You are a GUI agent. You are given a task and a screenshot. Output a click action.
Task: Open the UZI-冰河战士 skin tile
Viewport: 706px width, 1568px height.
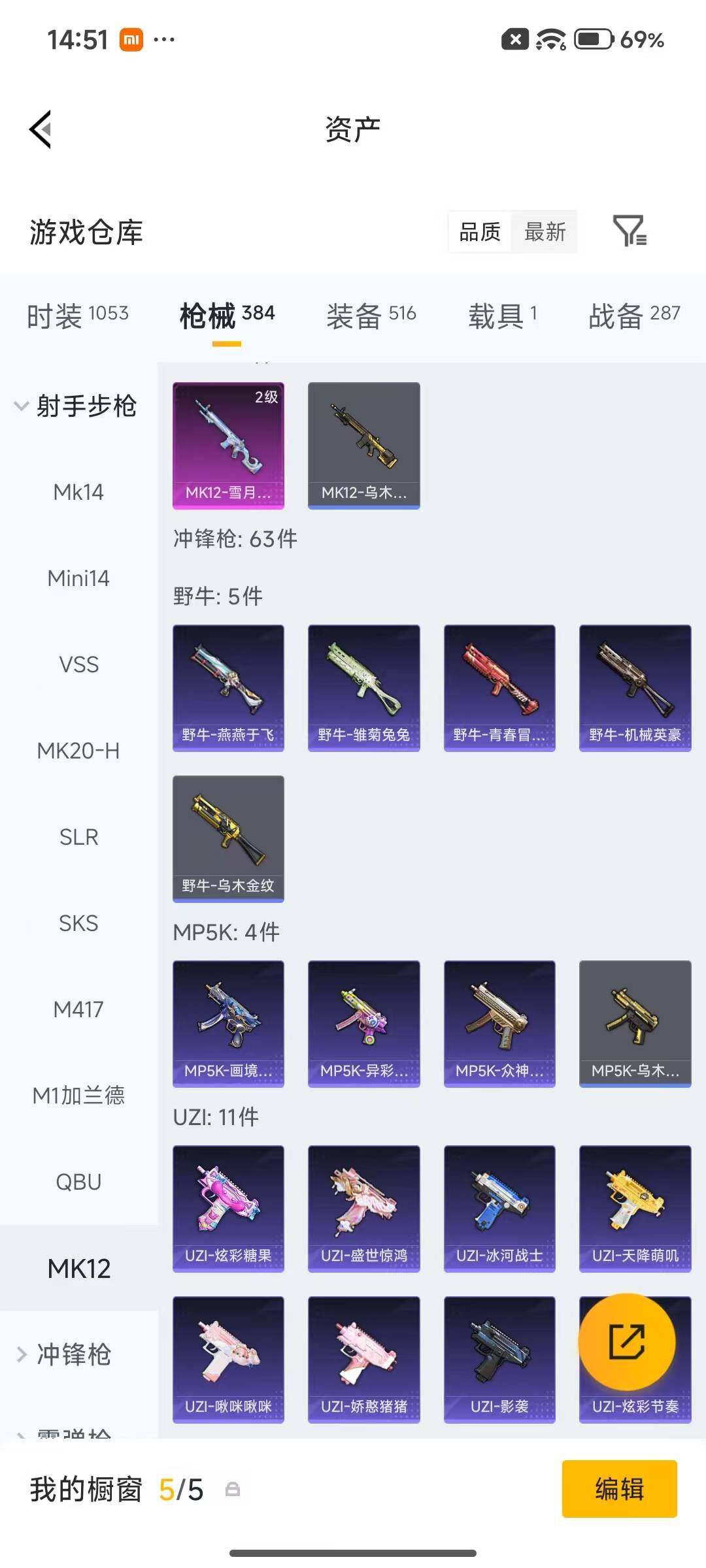coord(499,1209)
